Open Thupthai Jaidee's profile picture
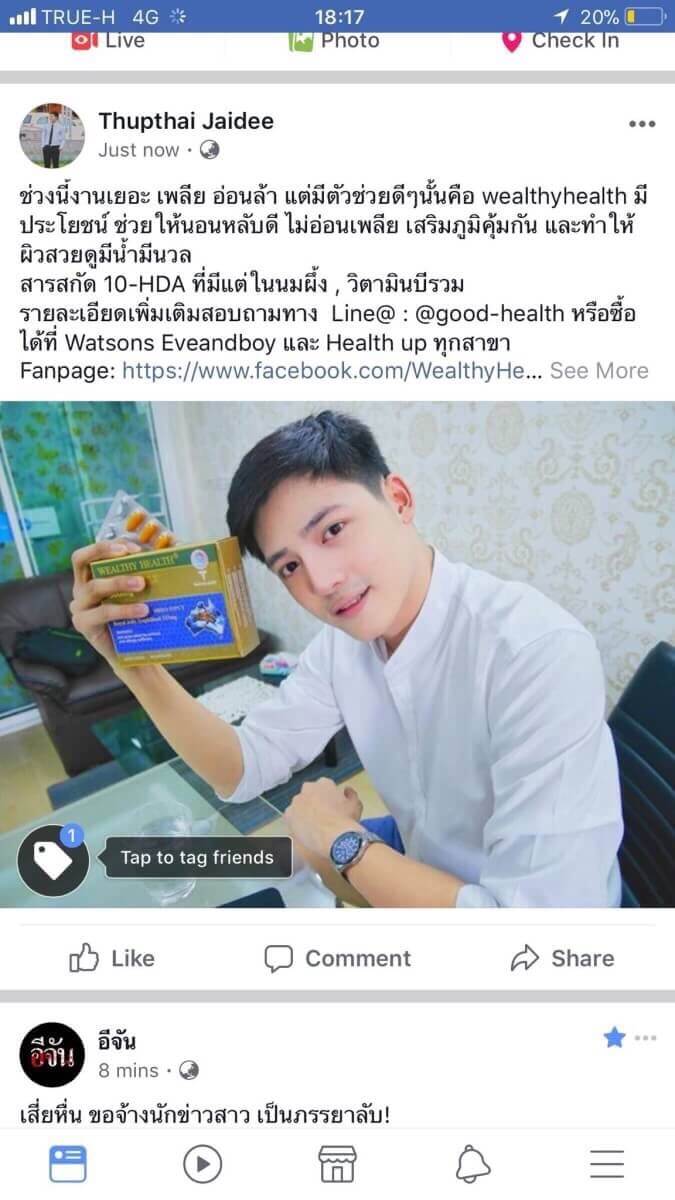The height and width of the screenshot is (1200, 675). (52, 135)
